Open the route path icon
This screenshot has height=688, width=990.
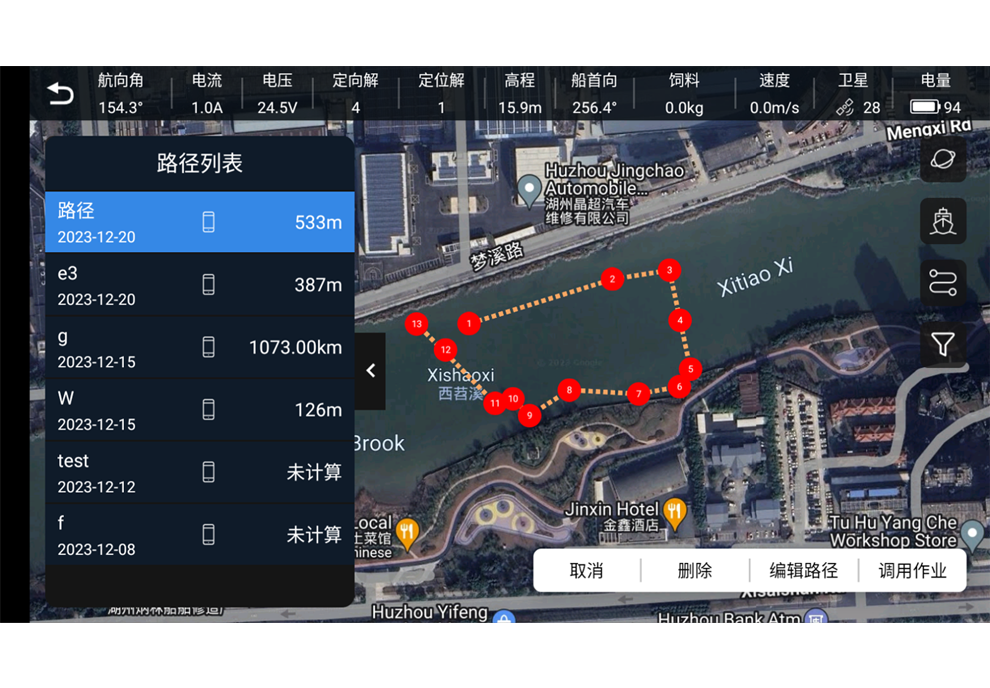tap(942, 283)
